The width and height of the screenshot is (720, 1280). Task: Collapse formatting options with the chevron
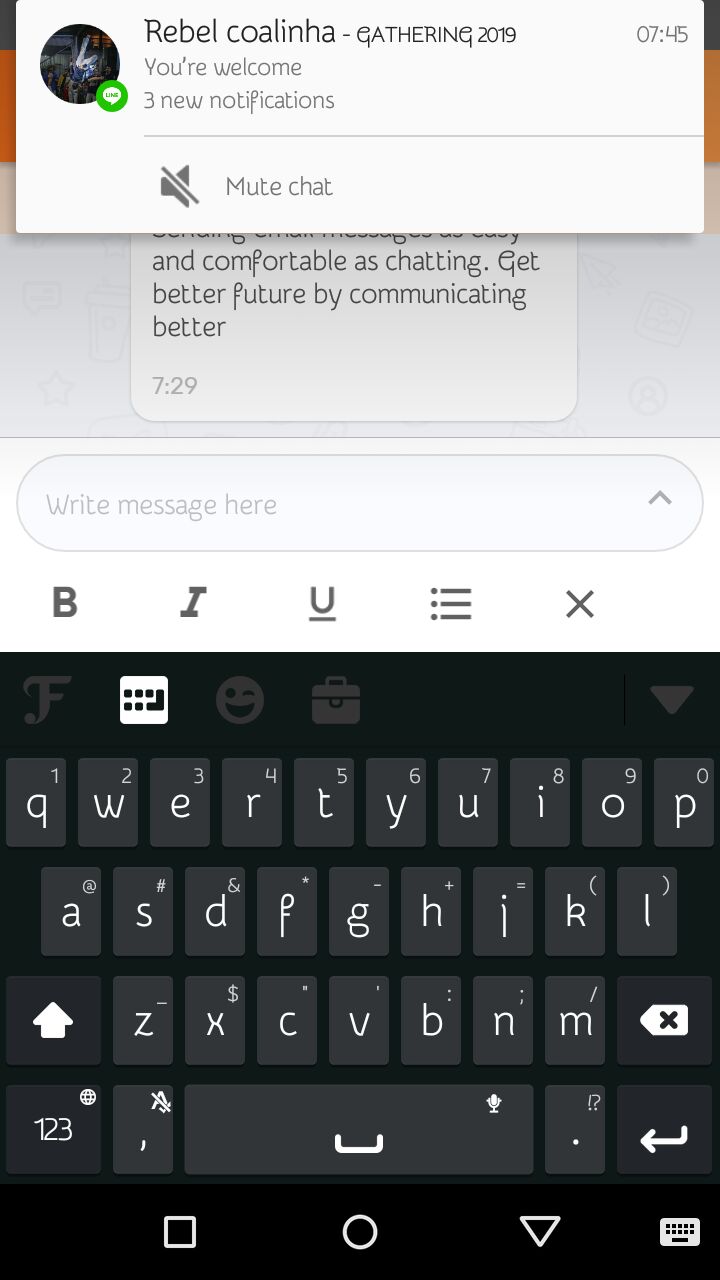click(x=660, y=498)
